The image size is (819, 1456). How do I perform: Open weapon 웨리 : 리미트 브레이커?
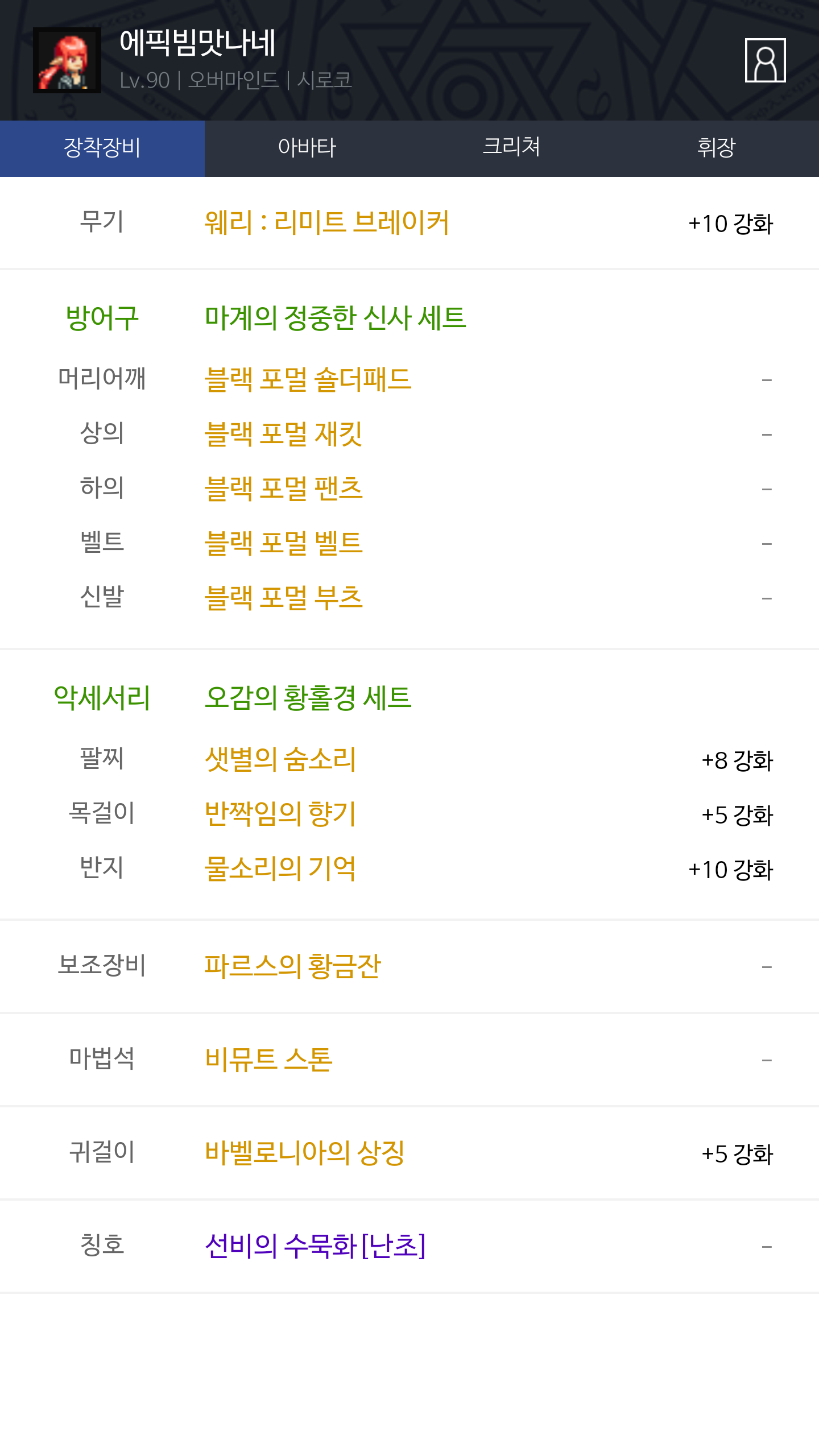tap(327, 222)
